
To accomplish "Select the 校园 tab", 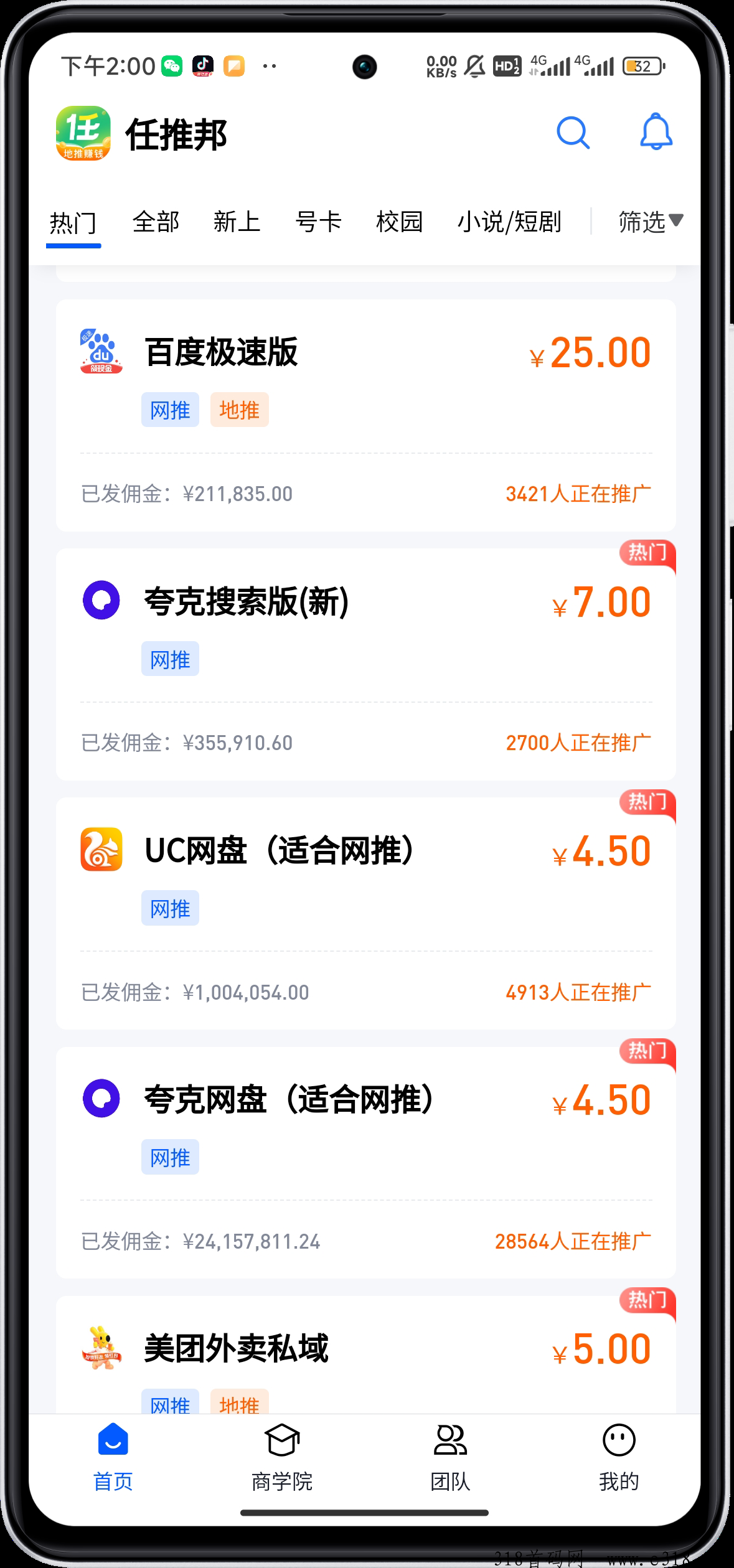I will click(399, 222).
